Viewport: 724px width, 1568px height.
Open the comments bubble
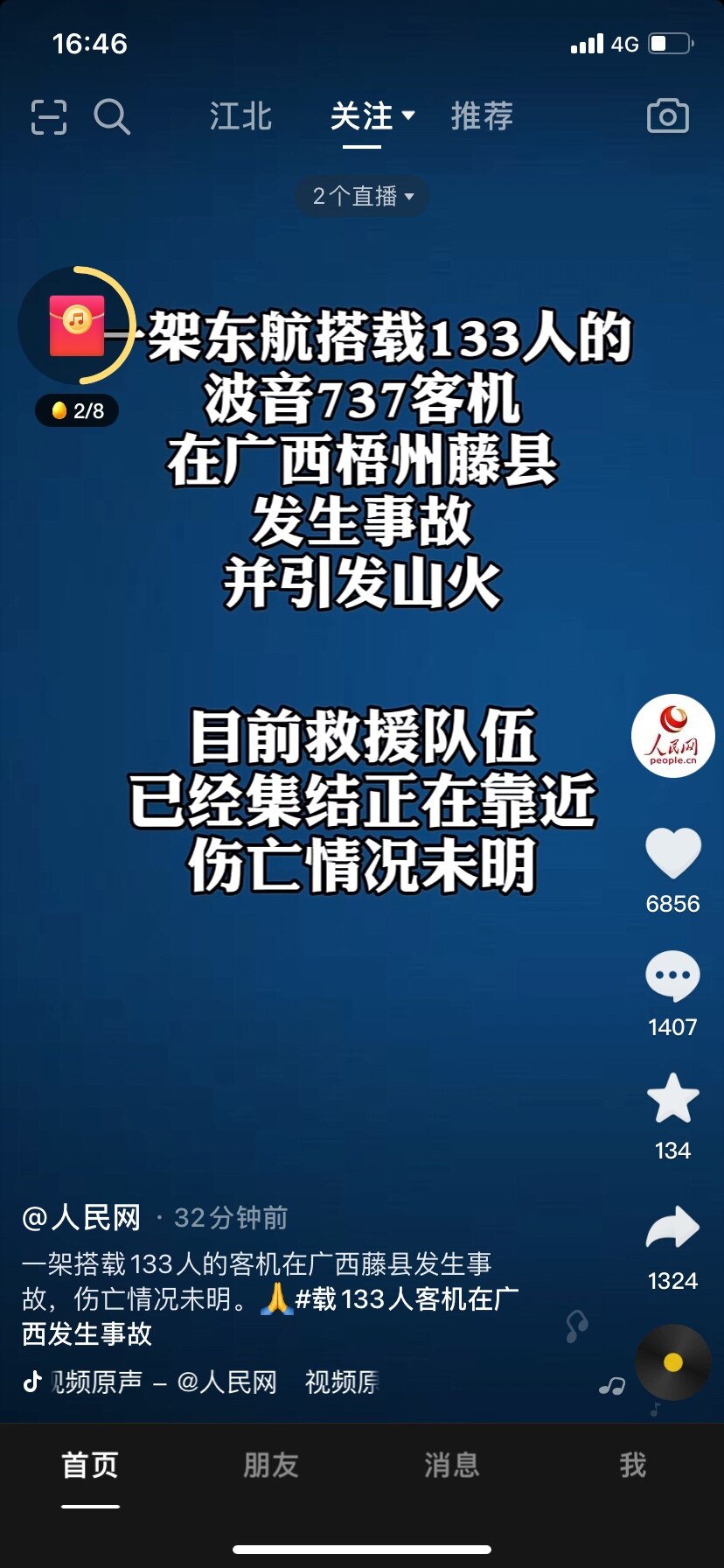click(672, 976)
